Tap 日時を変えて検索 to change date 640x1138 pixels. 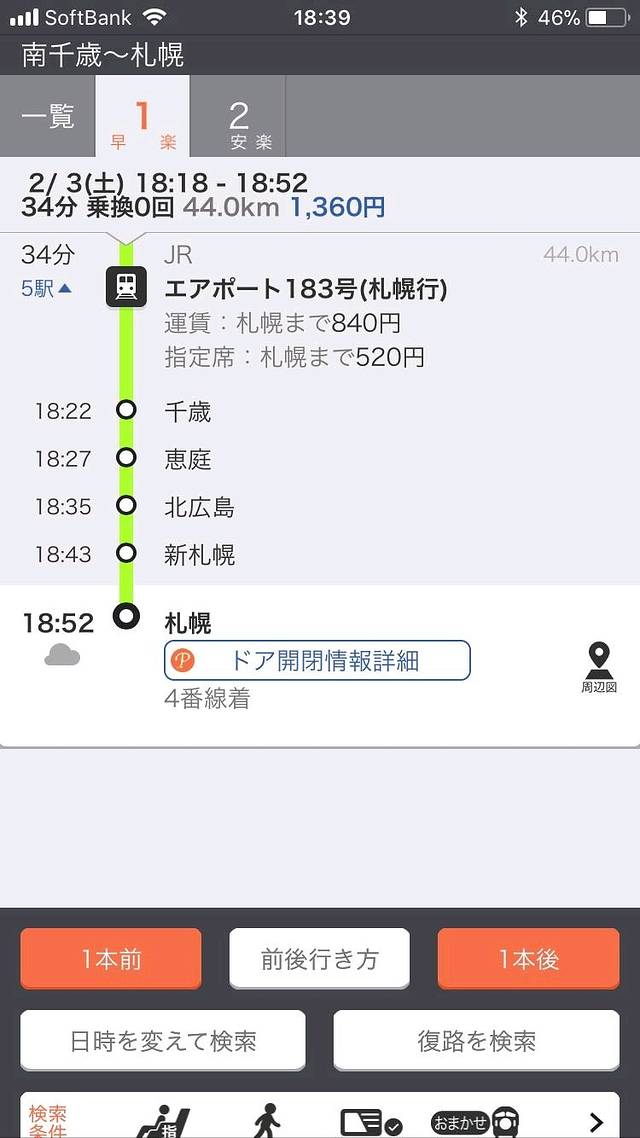(x=163, y=1041)
